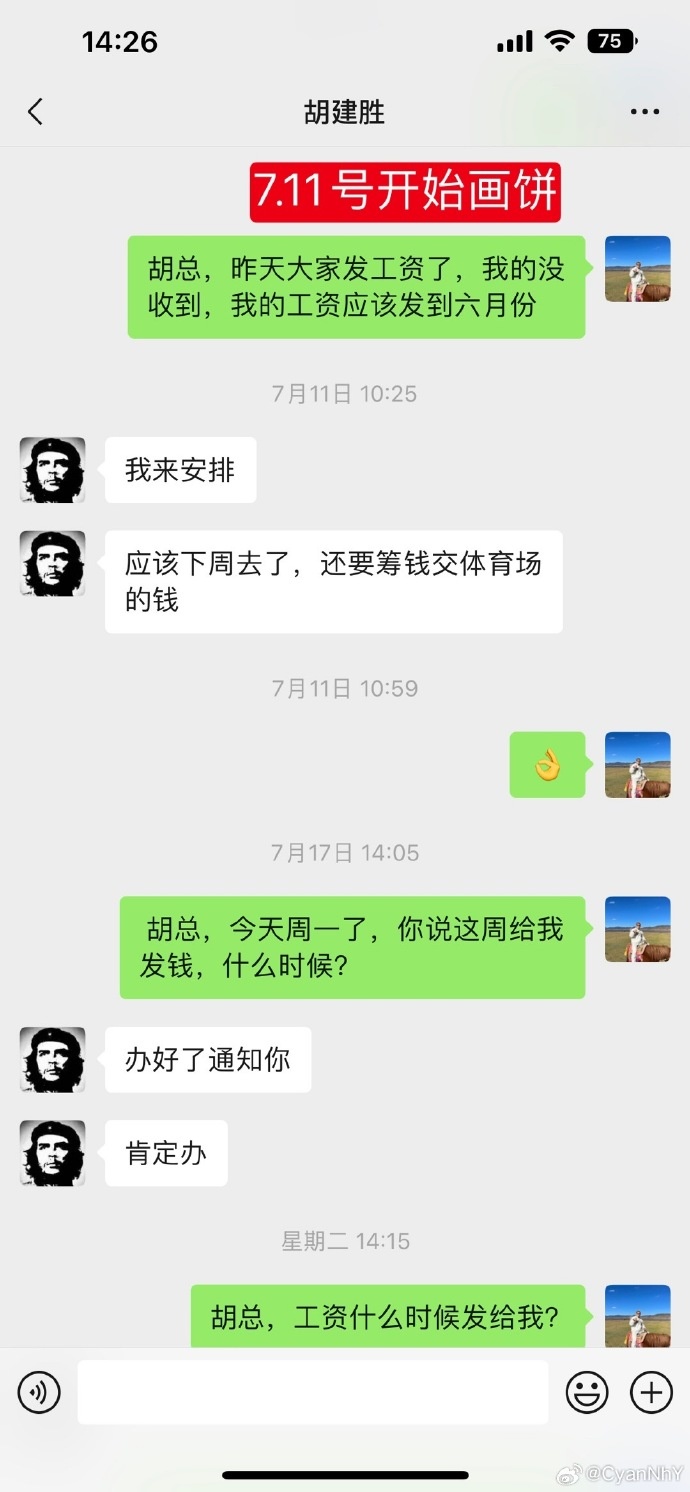690x1492 pixels.
Task: Open chat info three-dot menu
Action: click(645, 112)
